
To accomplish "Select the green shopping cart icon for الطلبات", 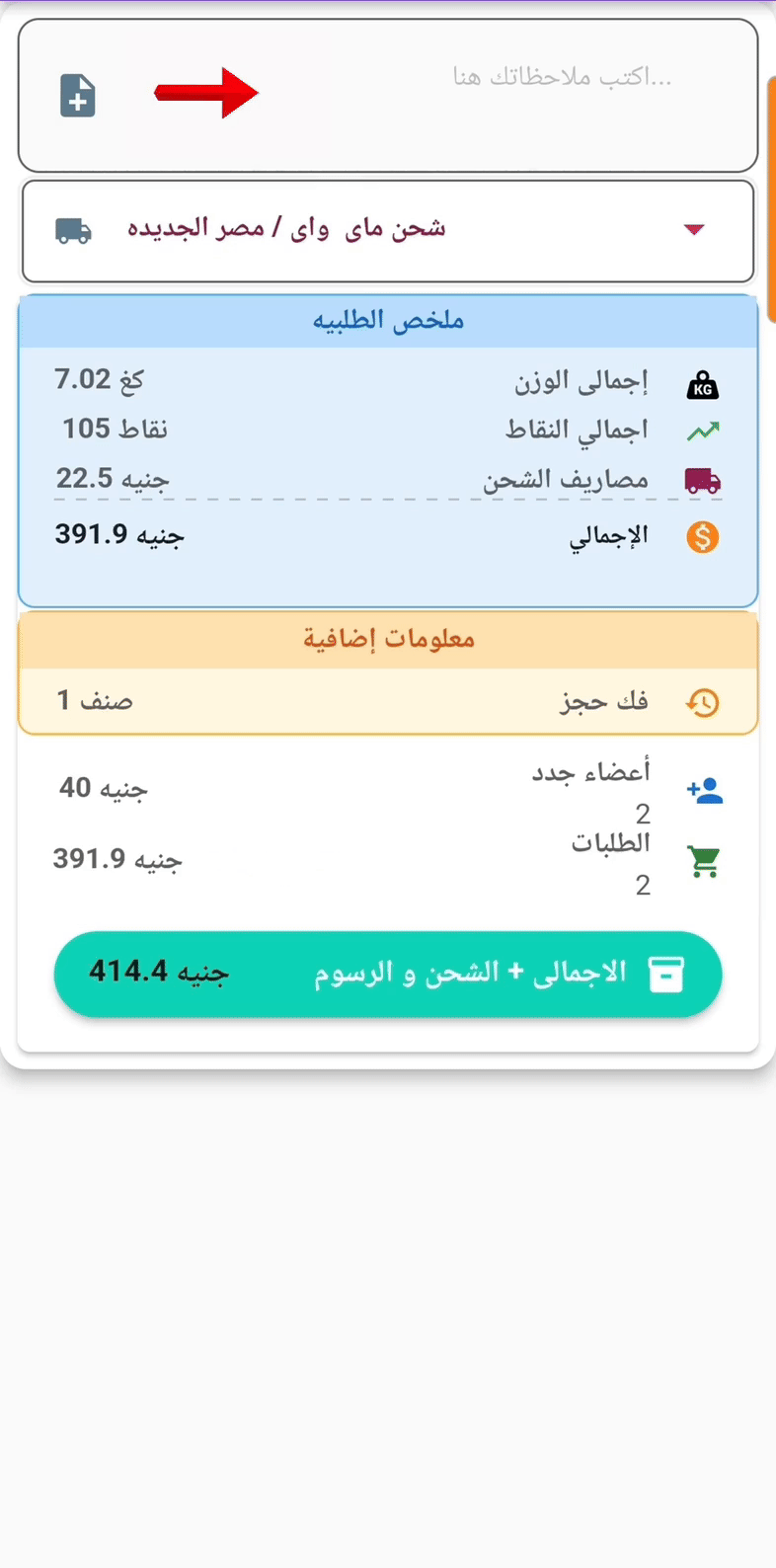I will [x=704, y=859].
